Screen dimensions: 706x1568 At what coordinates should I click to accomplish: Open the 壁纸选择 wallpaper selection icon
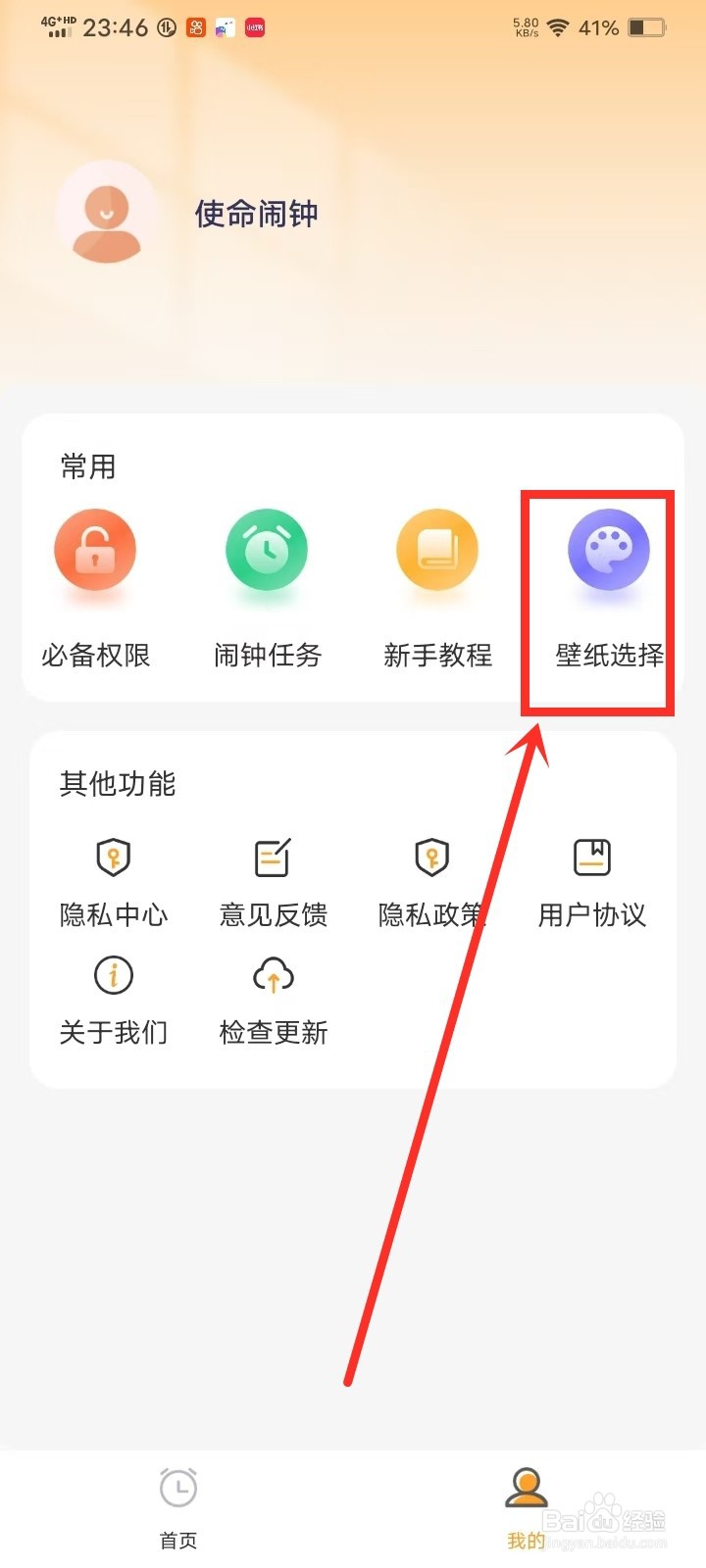click(610, 550)
